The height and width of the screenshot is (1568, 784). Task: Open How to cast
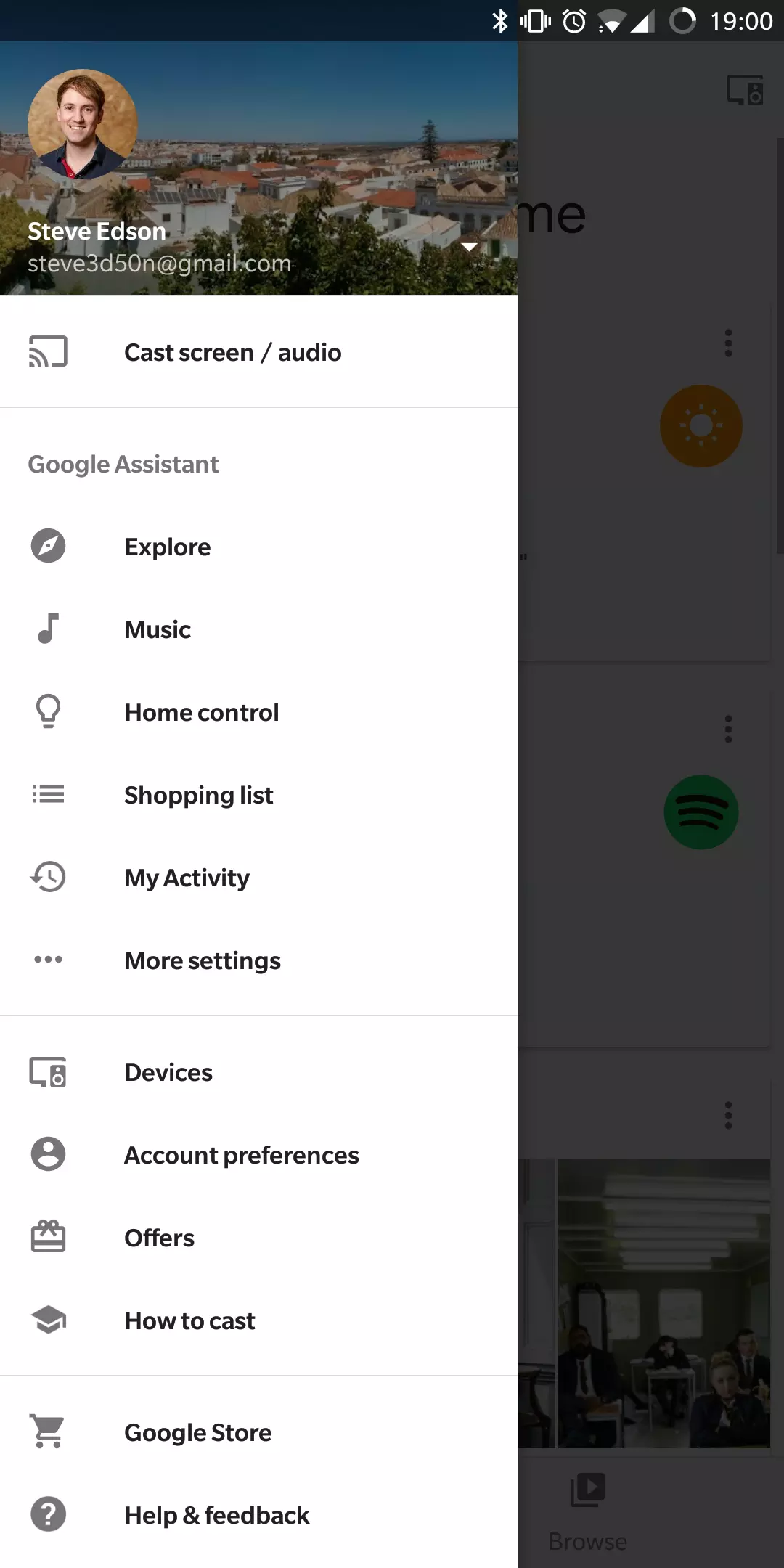point(189,1320)
